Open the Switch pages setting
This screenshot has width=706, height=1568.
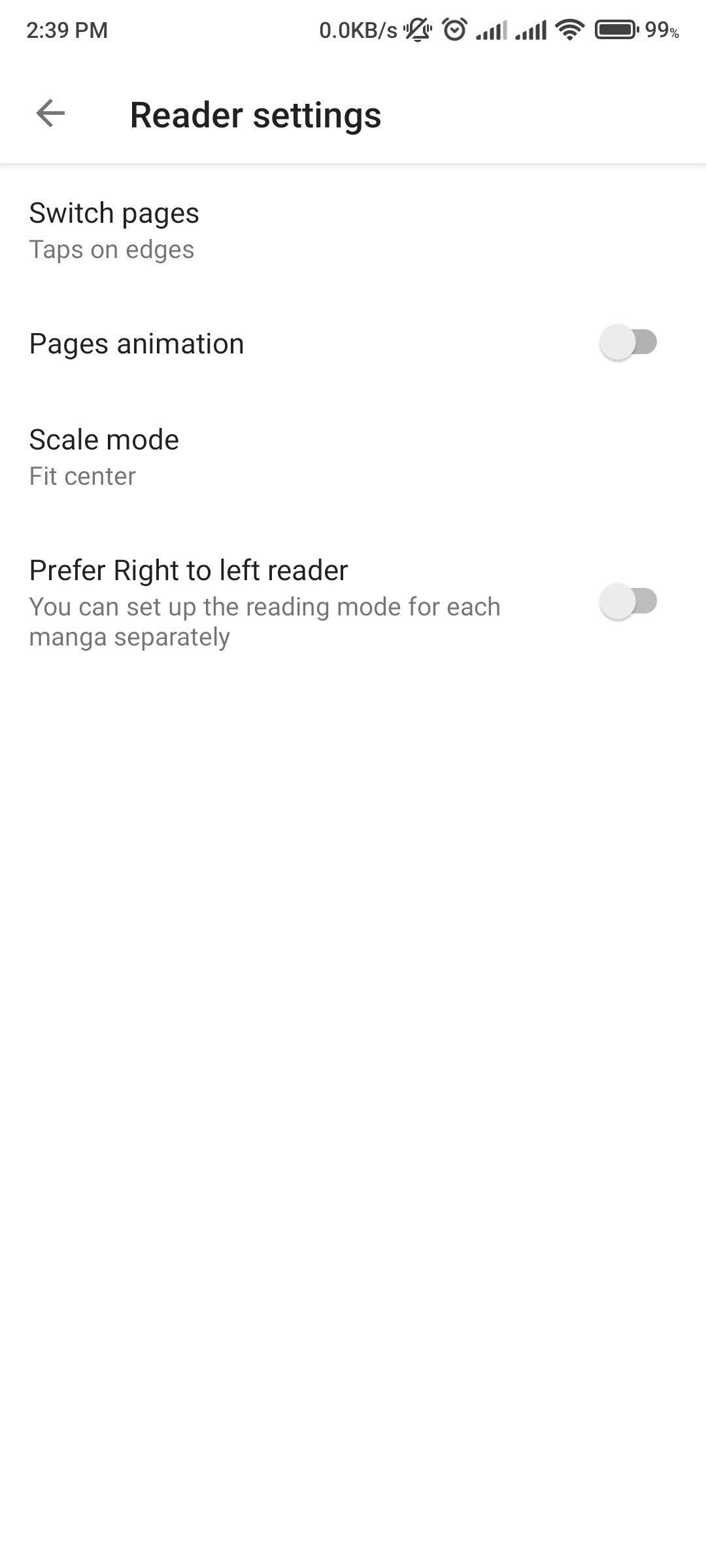coord(114,230)
